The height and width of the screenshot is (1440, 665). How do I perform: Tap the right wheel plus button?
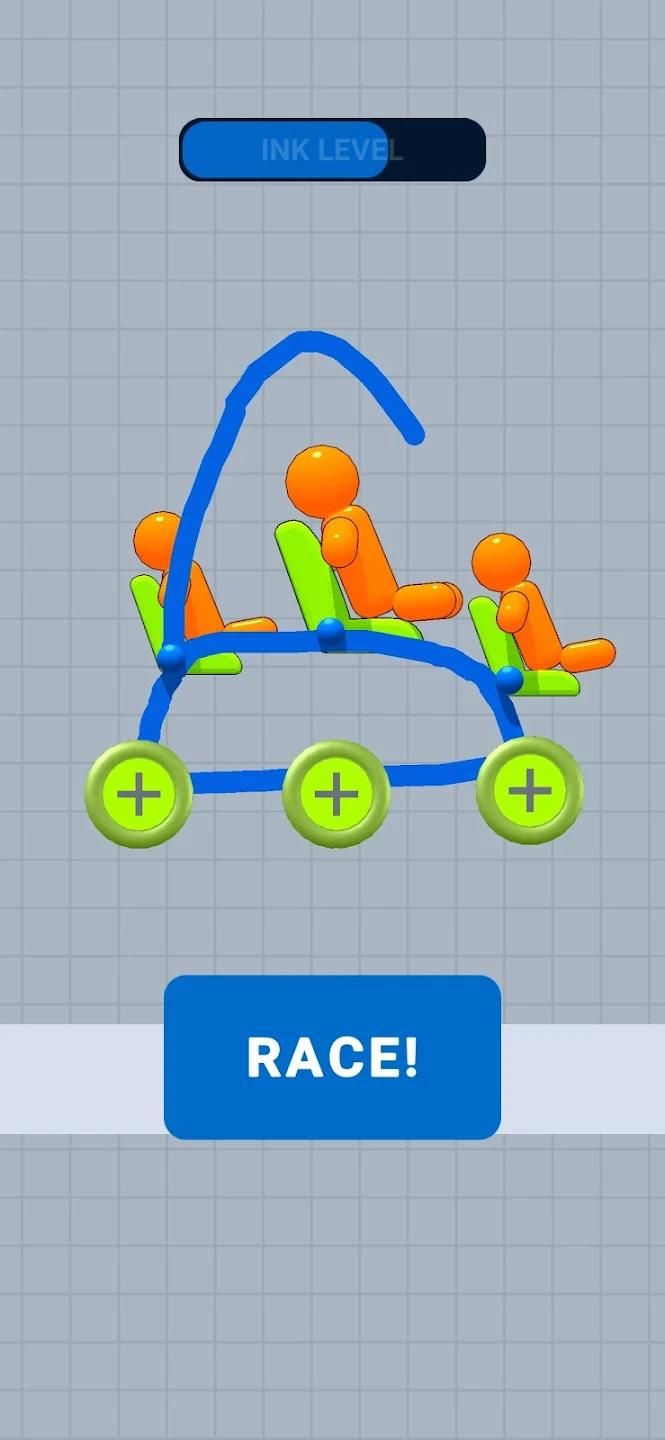click(530, 791)
